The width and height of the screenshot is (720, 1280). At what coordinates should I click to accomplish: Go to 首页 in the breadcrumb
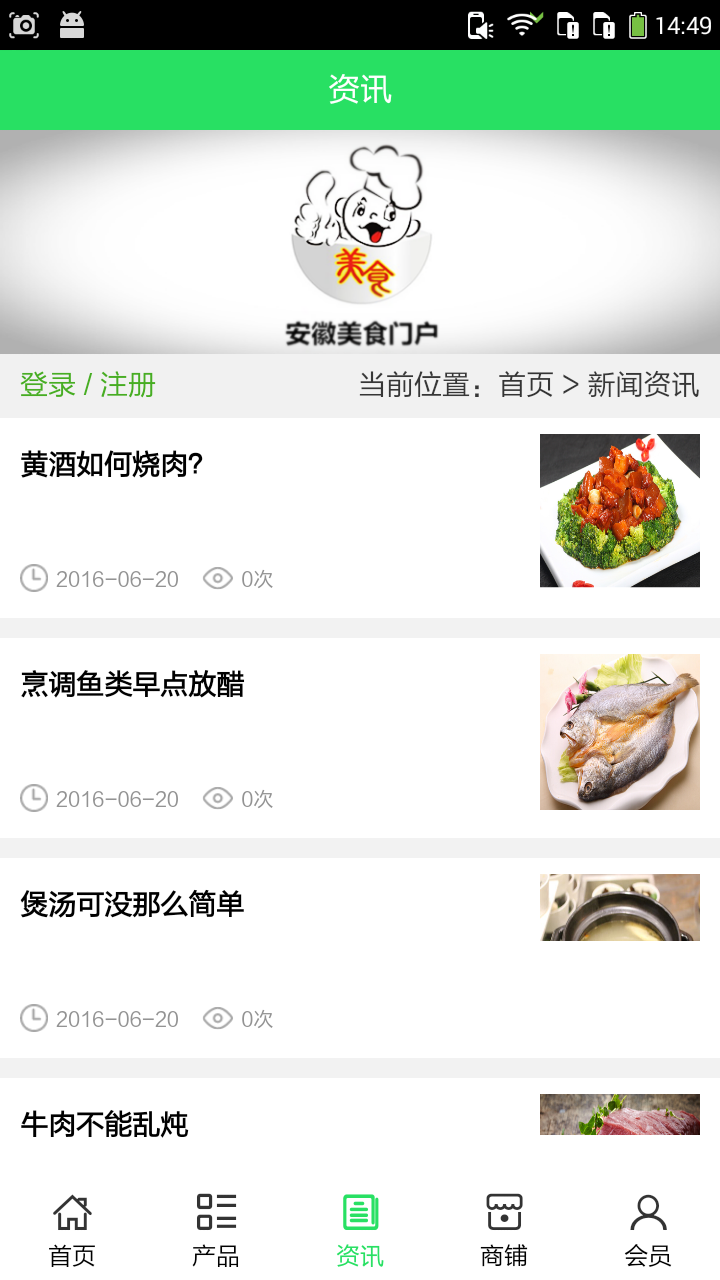click(526, 385)
